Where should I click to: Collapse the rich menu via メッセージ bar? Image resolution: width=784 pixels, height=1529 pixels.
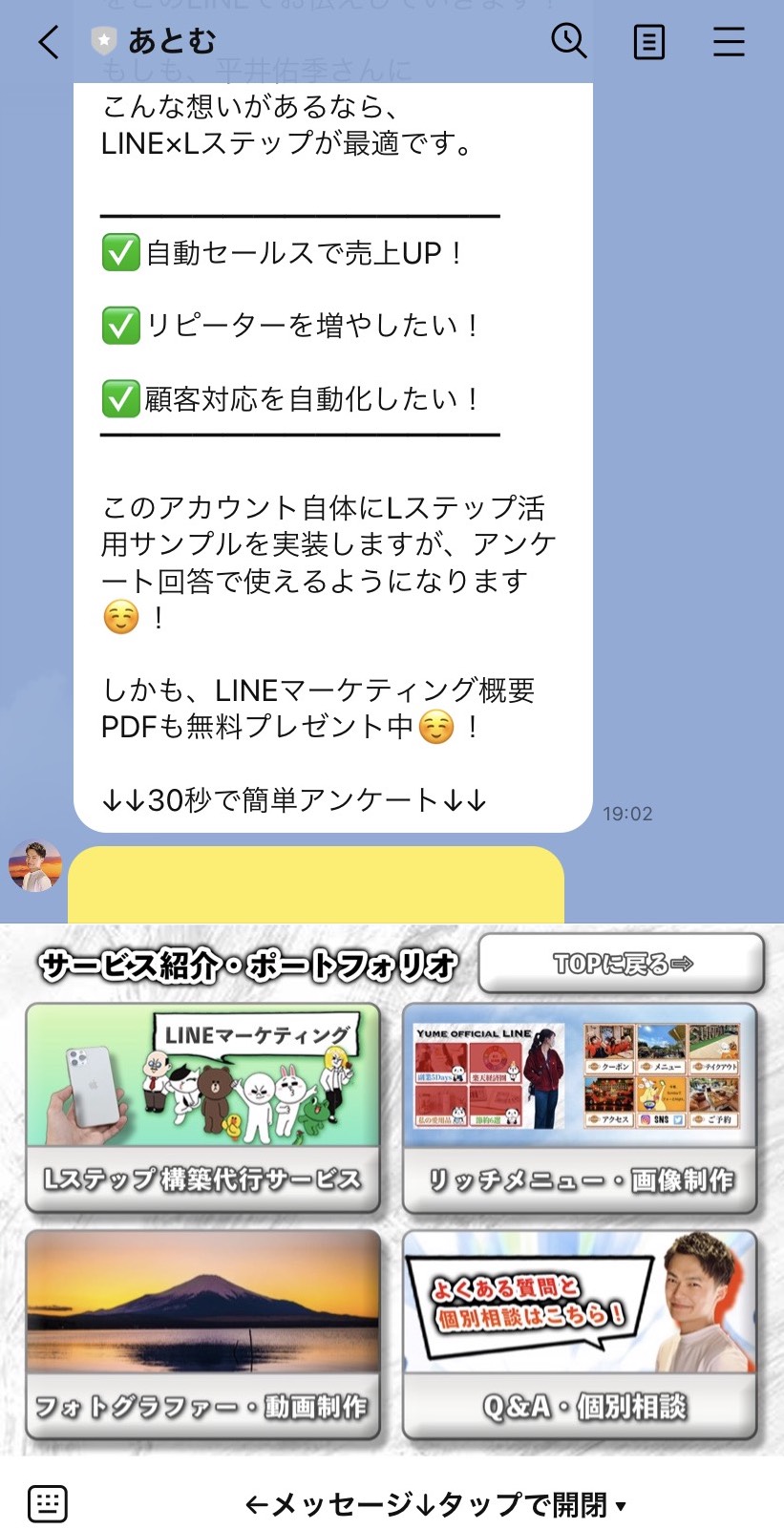[x=434, y=1505]
